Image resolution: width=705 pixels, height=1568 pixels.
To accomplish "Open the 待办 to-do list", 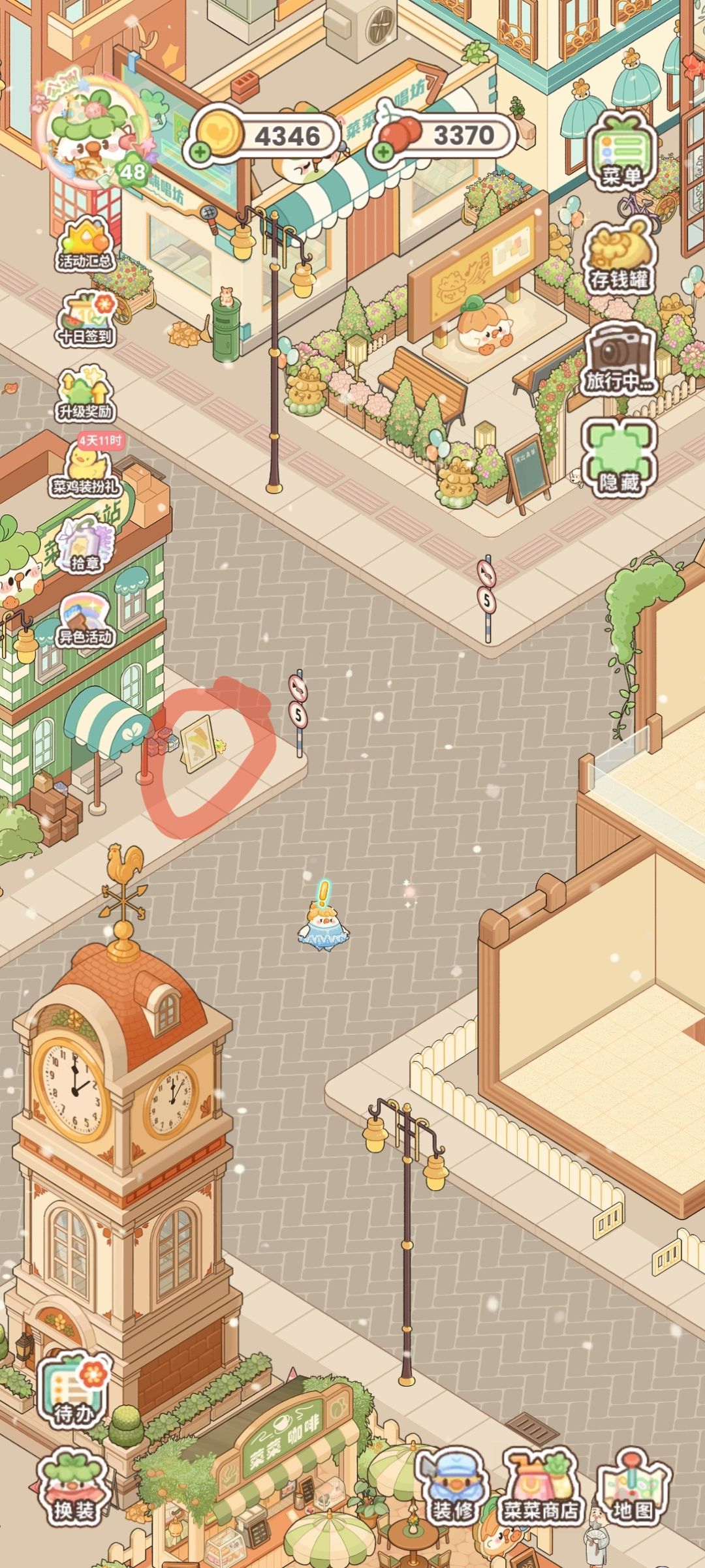I will [73, 1388].
